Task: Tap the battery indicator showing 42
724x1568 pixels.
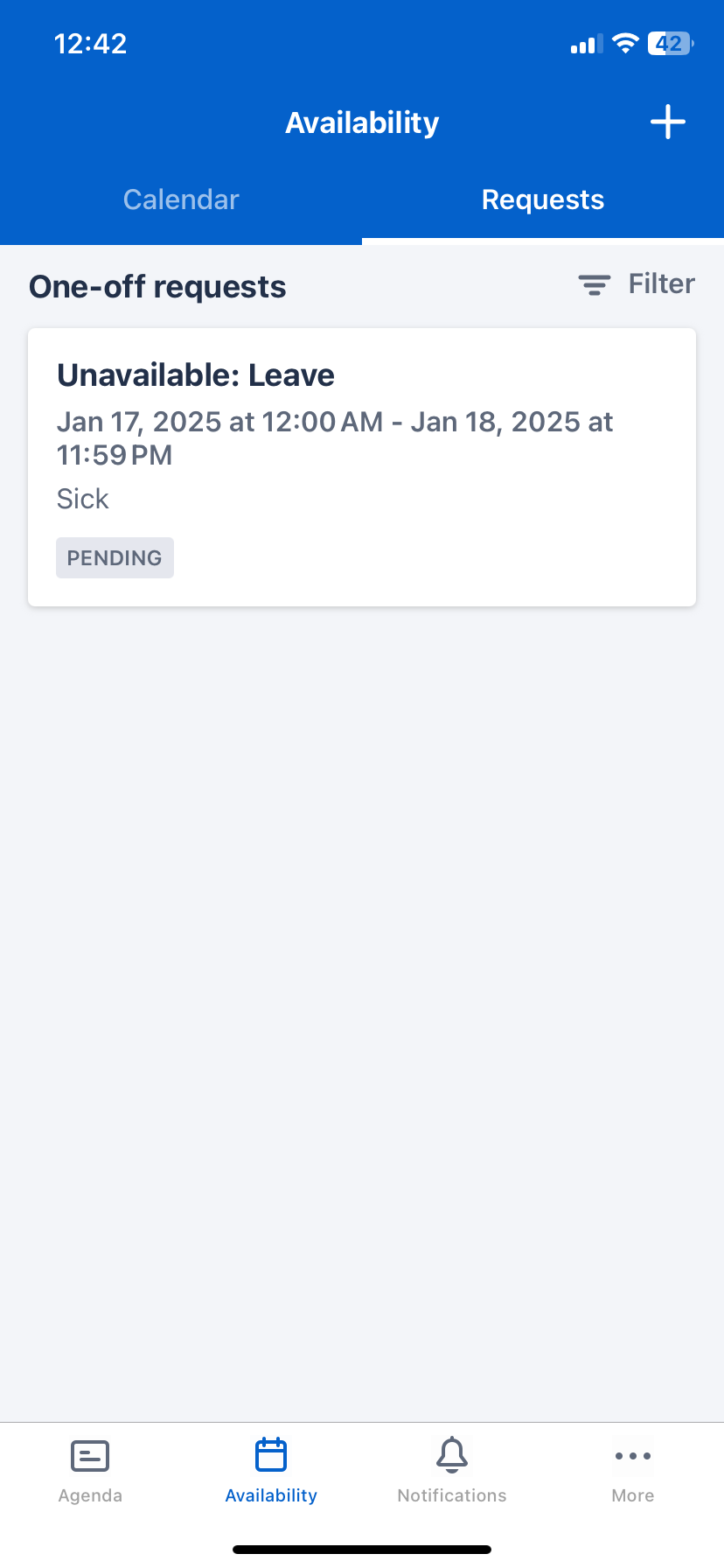Action: click(x=669, y=43)
